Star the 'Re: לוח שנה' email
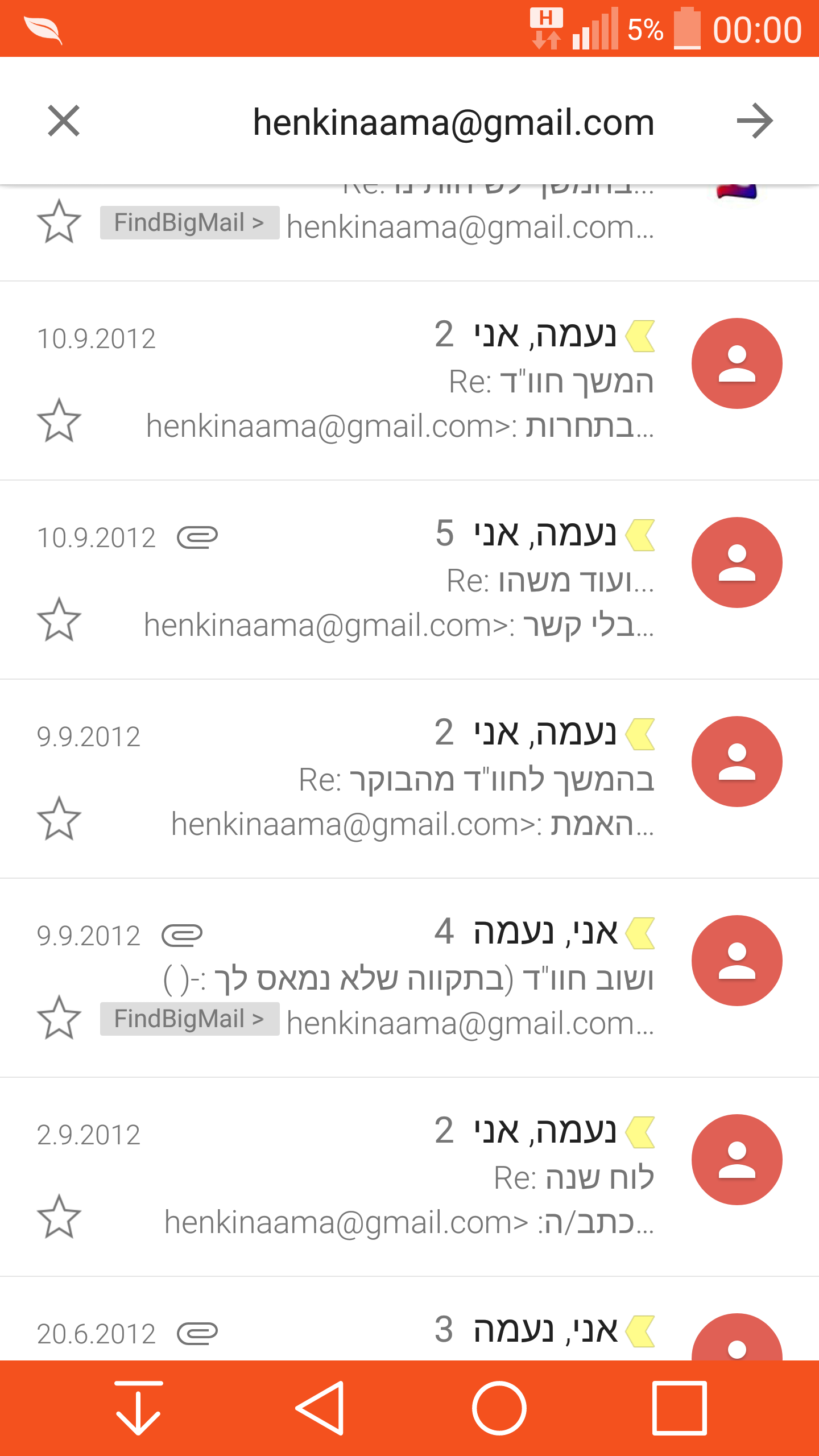Screen dimensions: 819x1456 (59, 1217)
